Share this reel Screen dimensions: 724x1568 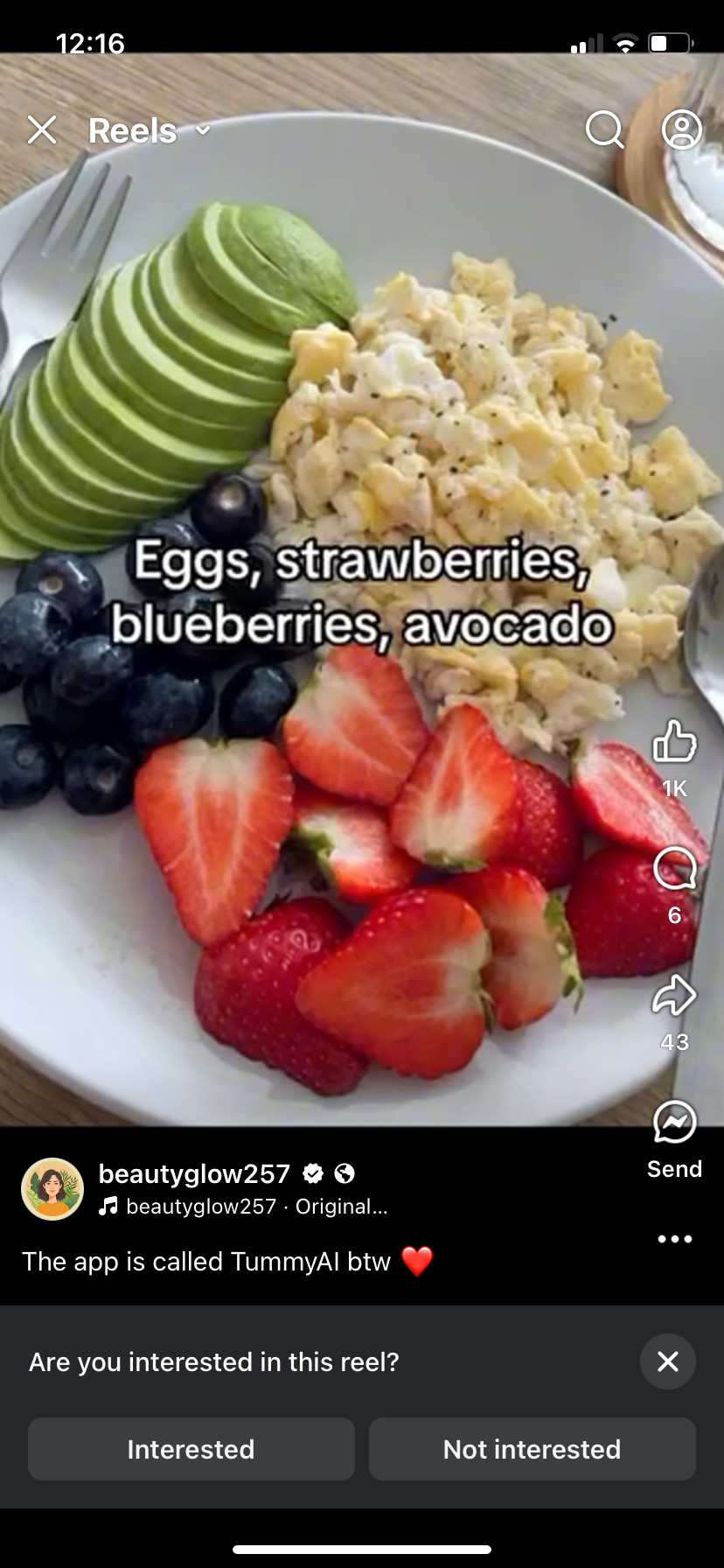point(674,996)
